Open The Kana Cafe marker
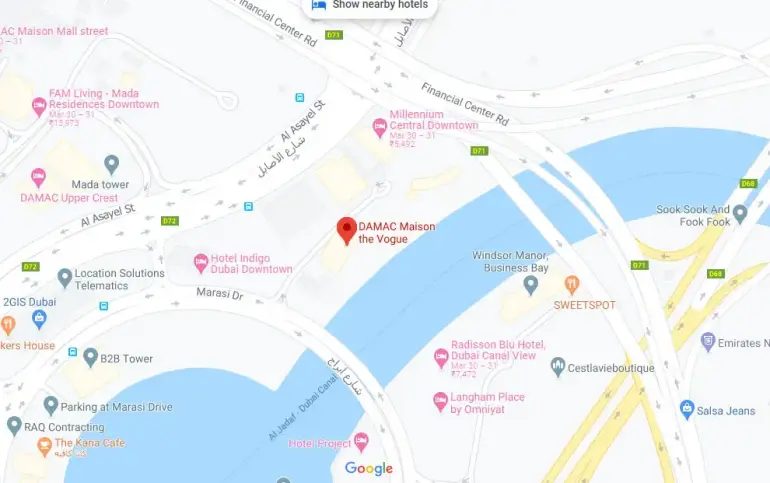 [x=44, y=446]
